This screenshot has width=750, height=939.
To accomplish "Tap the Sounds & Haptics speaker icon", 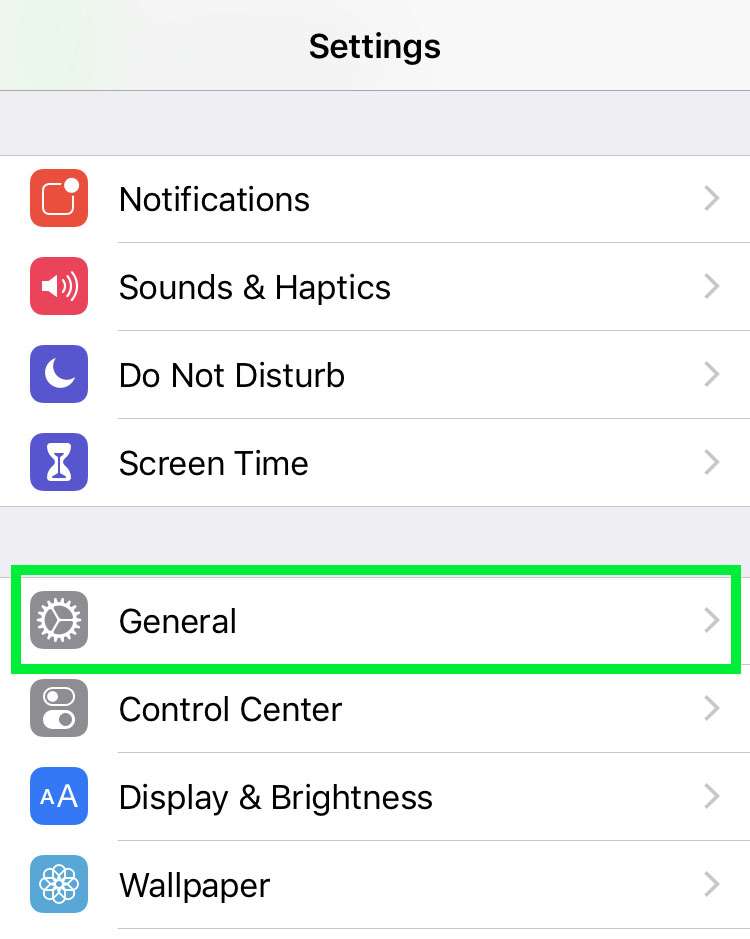I will (x=59, y=287).
